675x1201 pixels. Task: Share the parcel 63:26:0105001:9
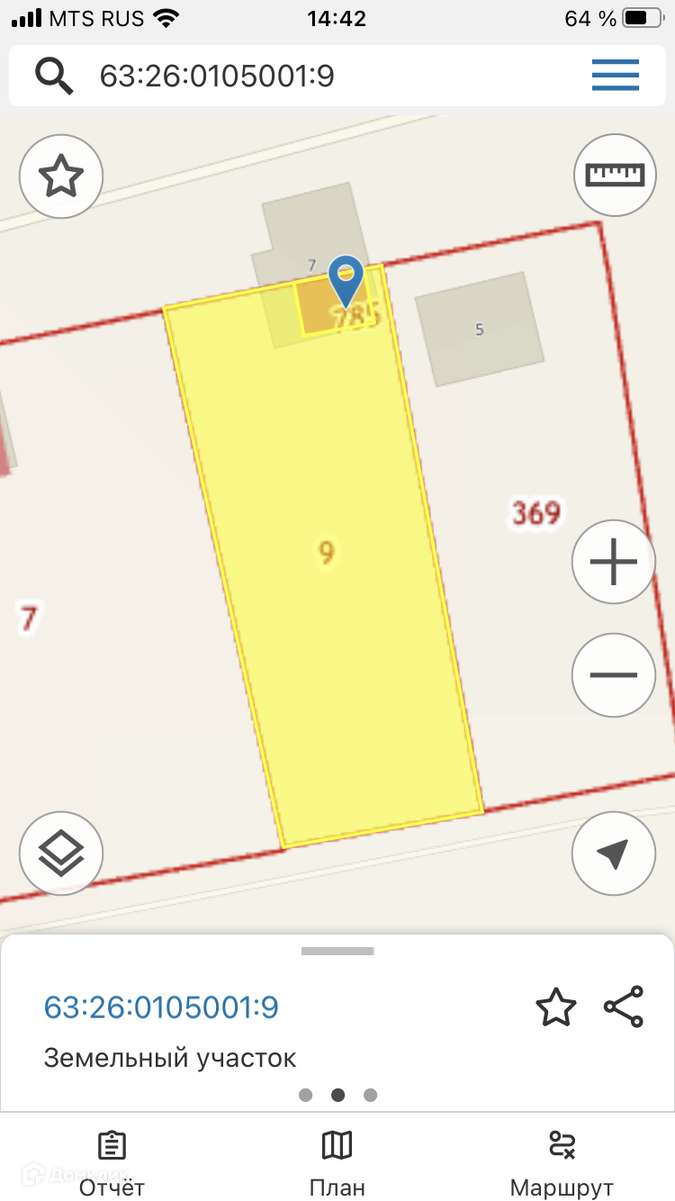point(624,1007)
